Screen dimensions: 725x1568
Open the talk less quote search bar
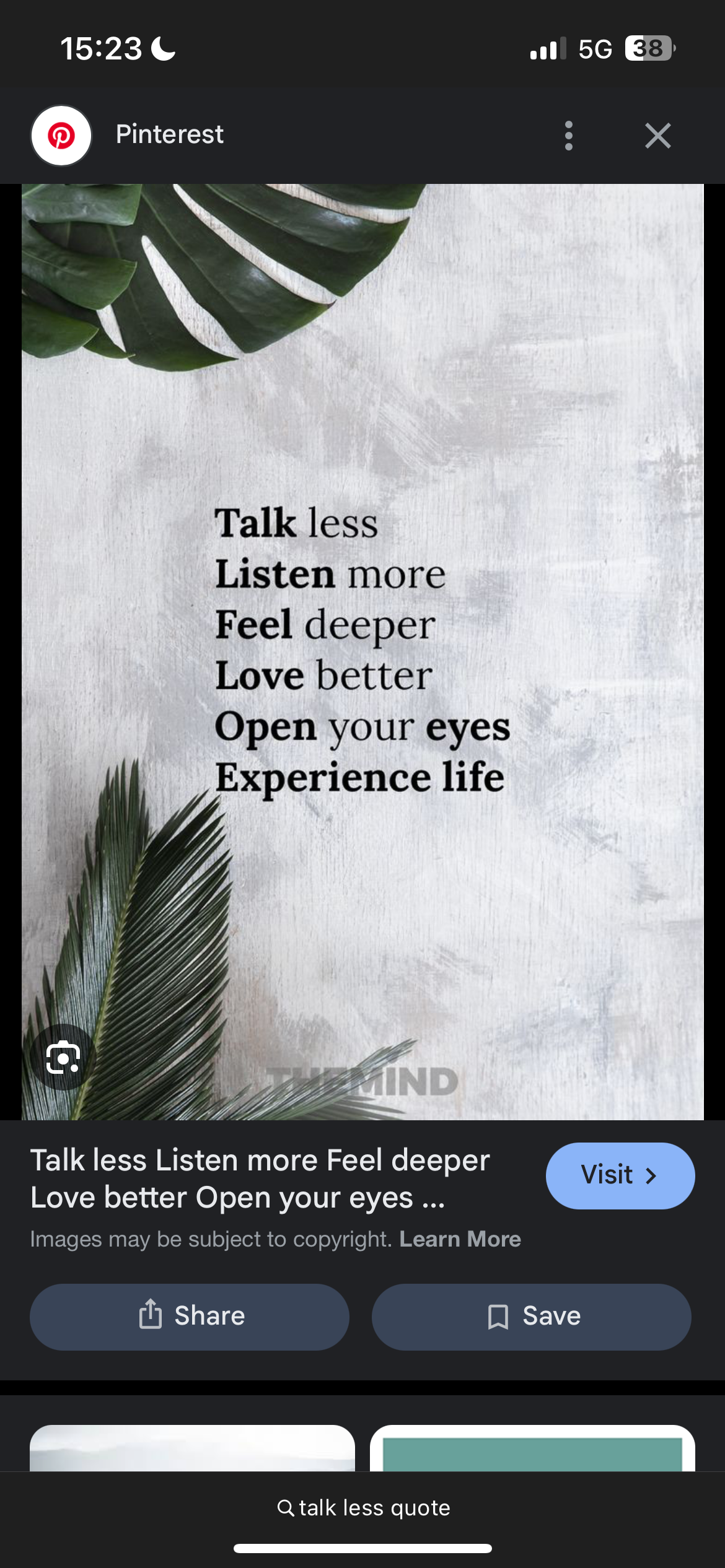tap(363, 1507)
